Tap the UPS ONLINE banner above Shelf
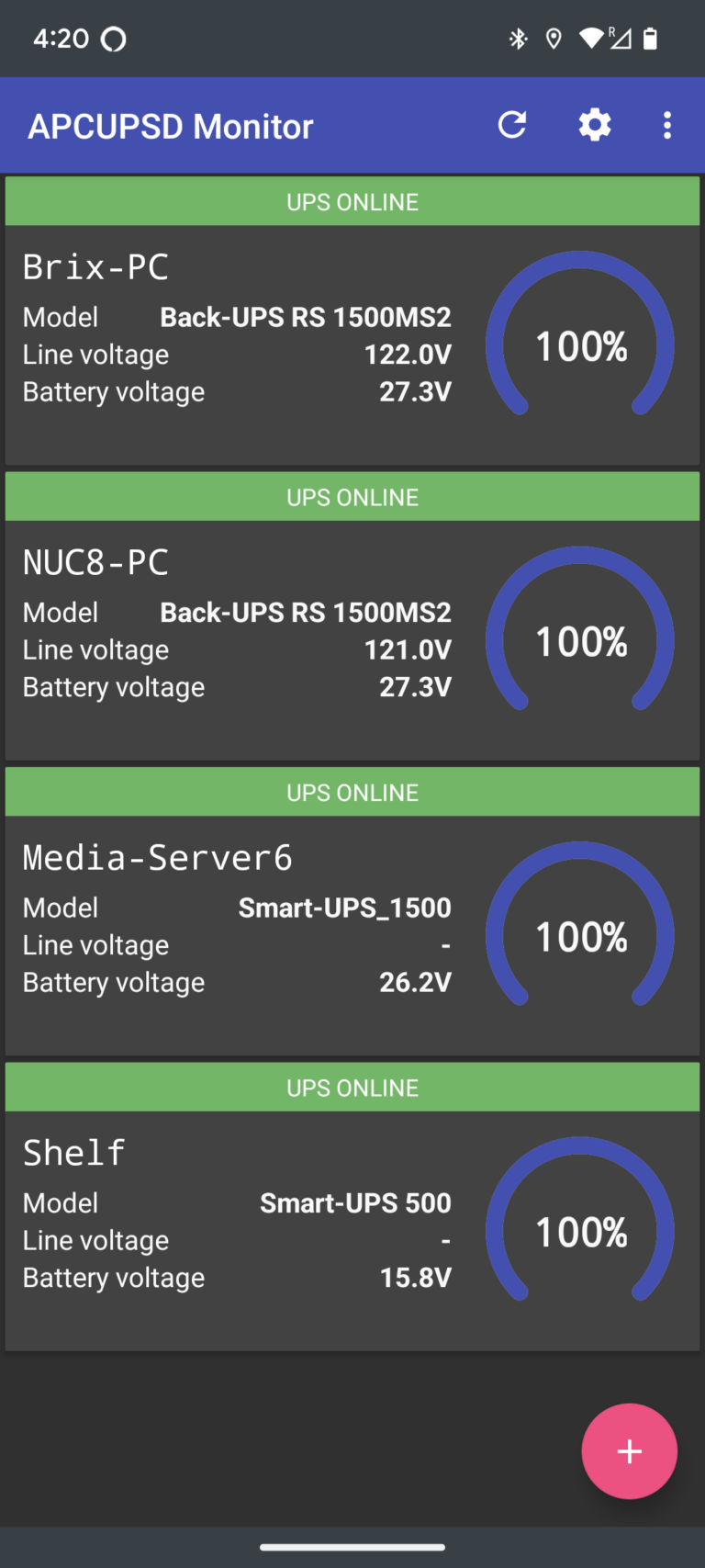Image resolution: width=705 pixels, height=1568 pixels. [352, 1087]
